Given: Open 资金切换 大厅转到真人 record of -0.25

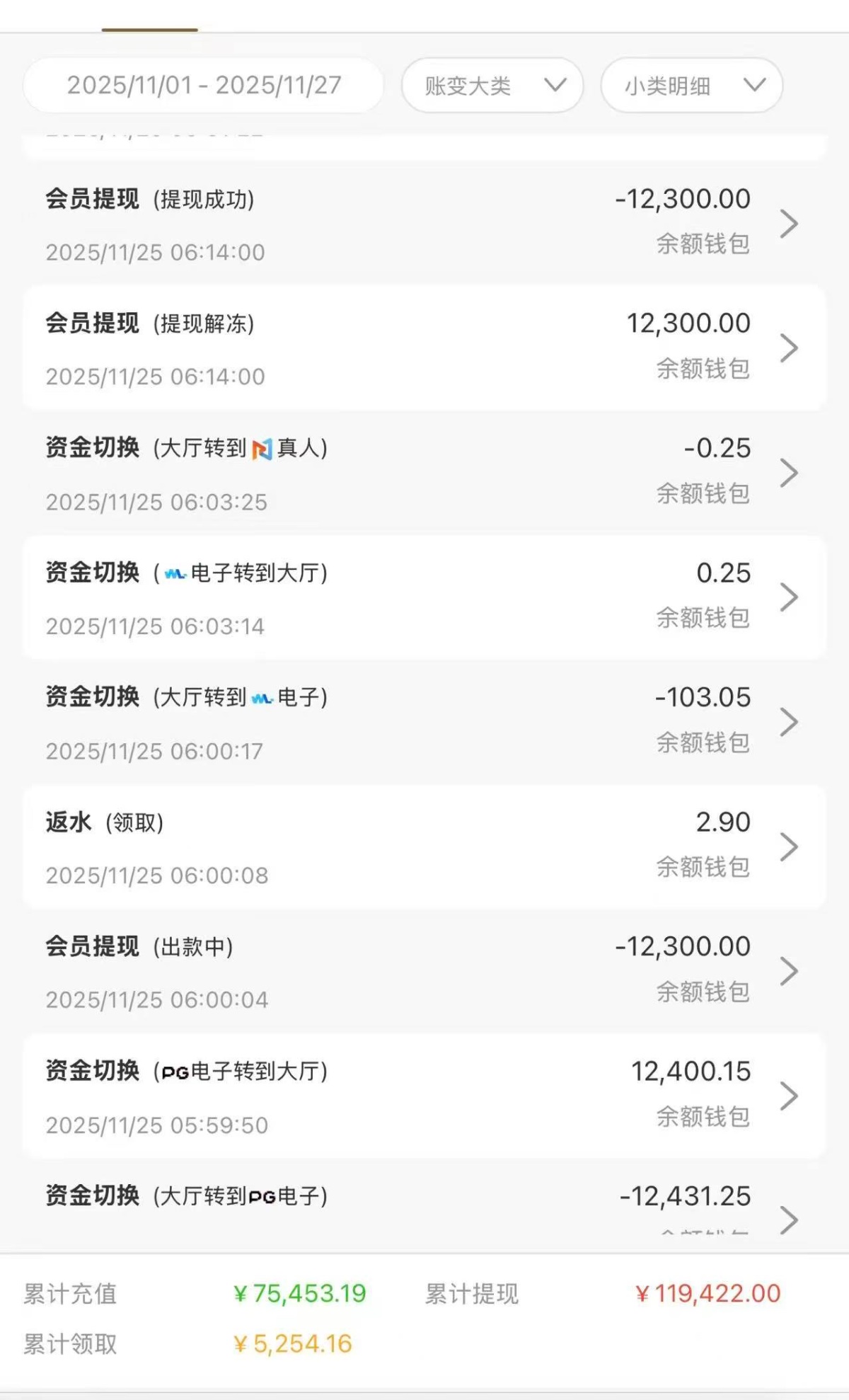Looking at the screenshot, I should [x=424, y=473].
